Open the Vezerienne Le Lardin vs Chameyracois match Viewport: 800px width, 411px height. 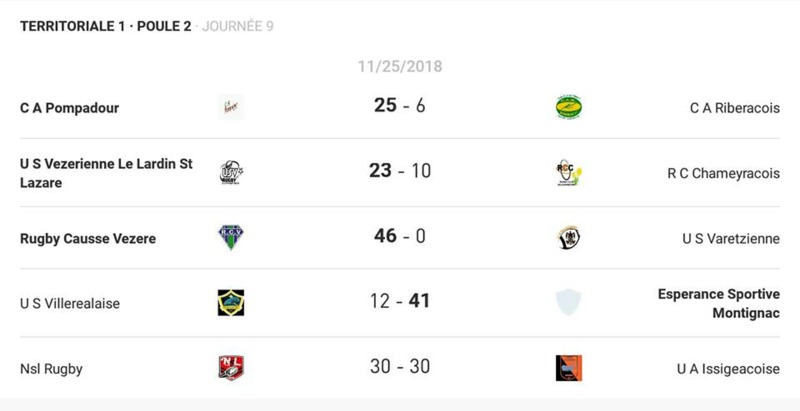click(399, 171)
